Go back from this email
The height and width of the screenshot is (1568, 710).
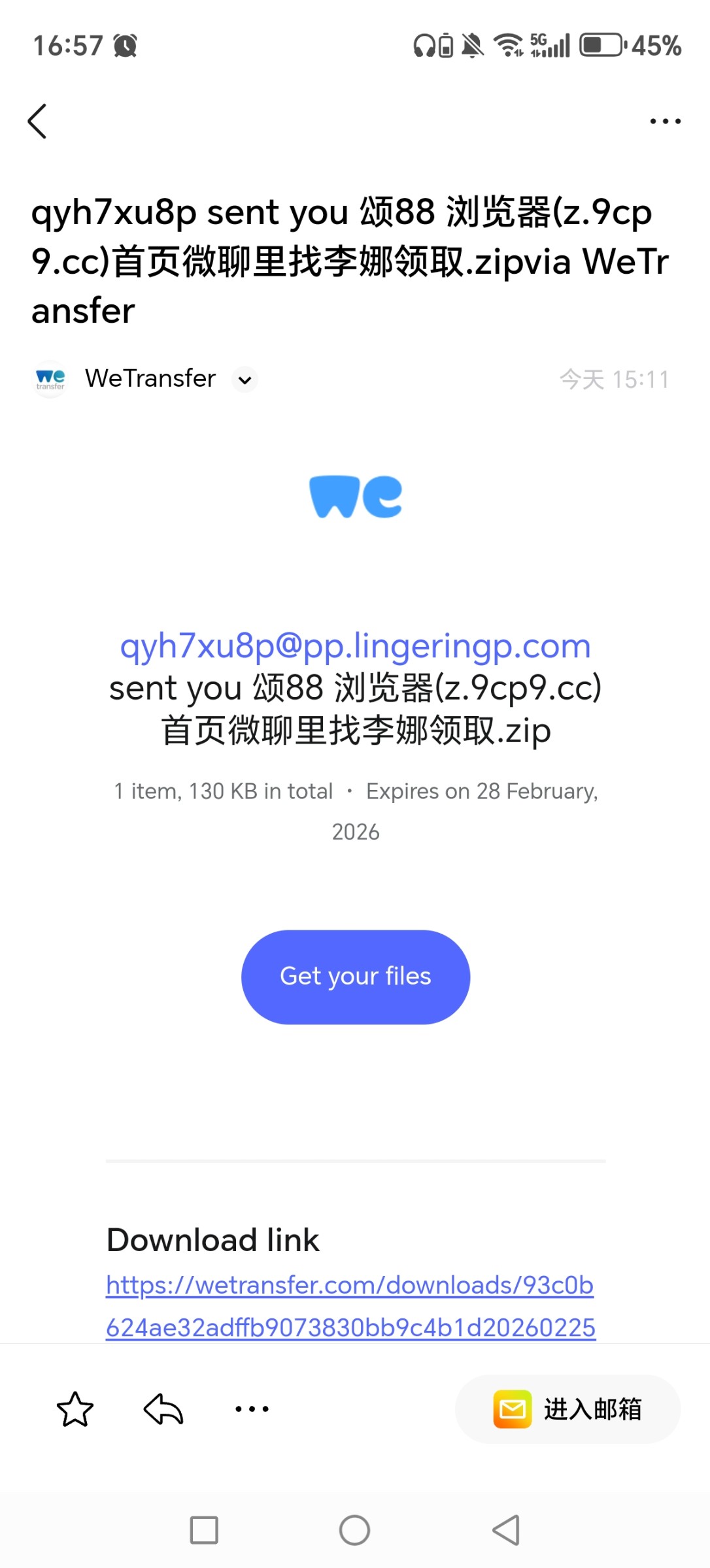[37, 122]
